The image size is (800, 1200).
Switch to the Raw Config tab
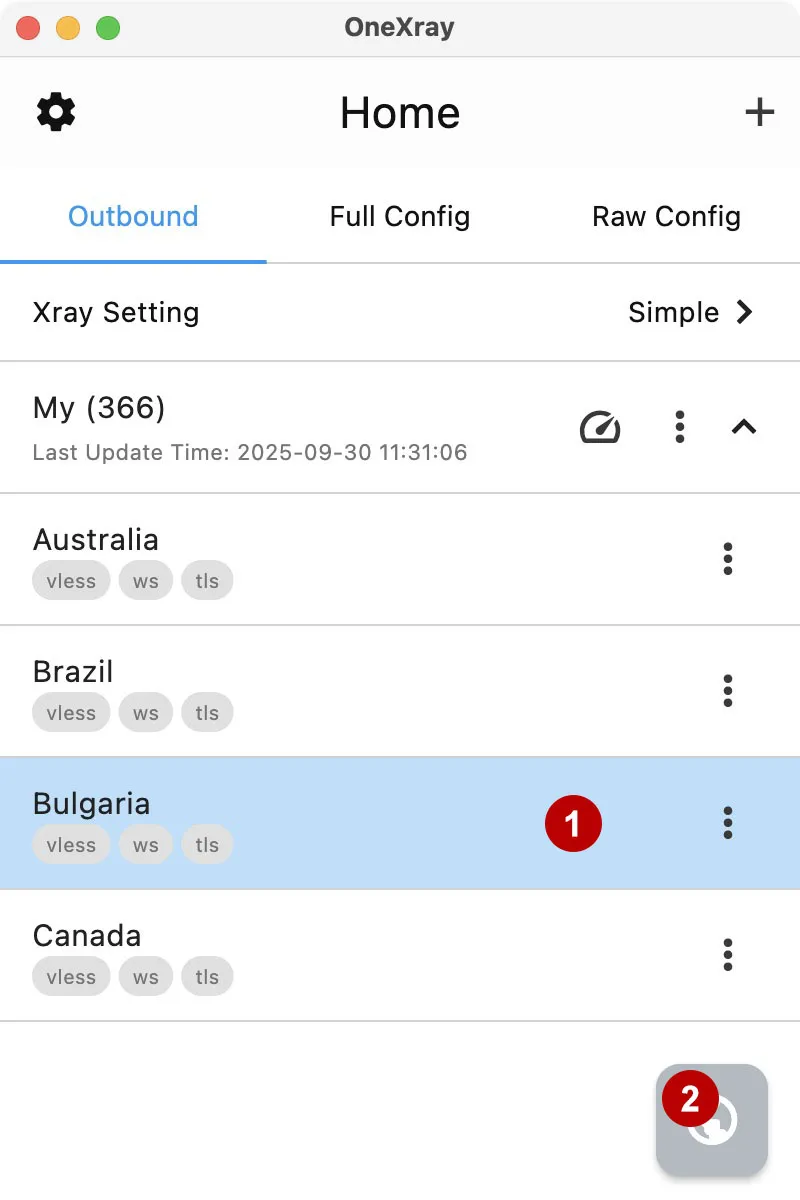[666, 216]
